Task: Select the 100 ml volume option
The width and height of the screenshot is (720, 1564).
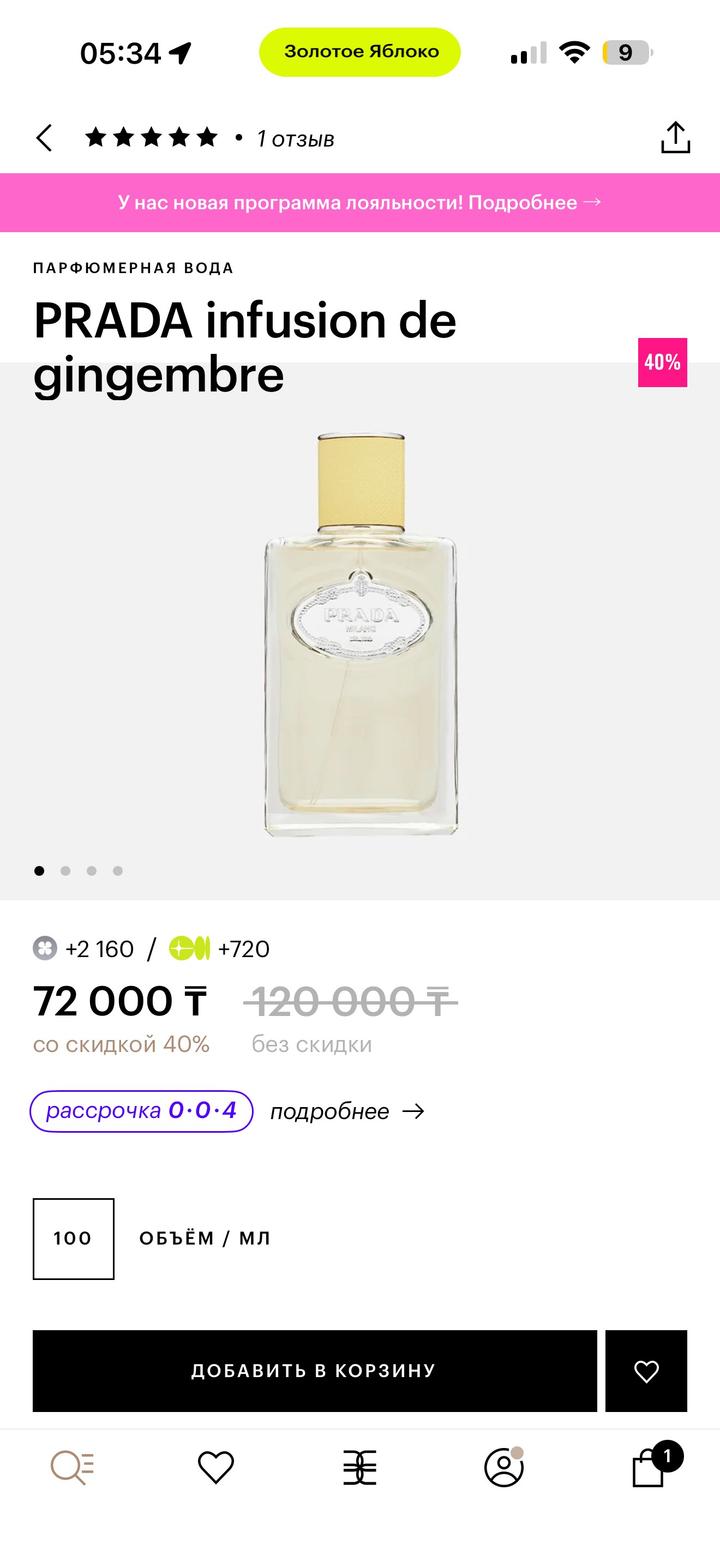Action: click(73, 1238)
